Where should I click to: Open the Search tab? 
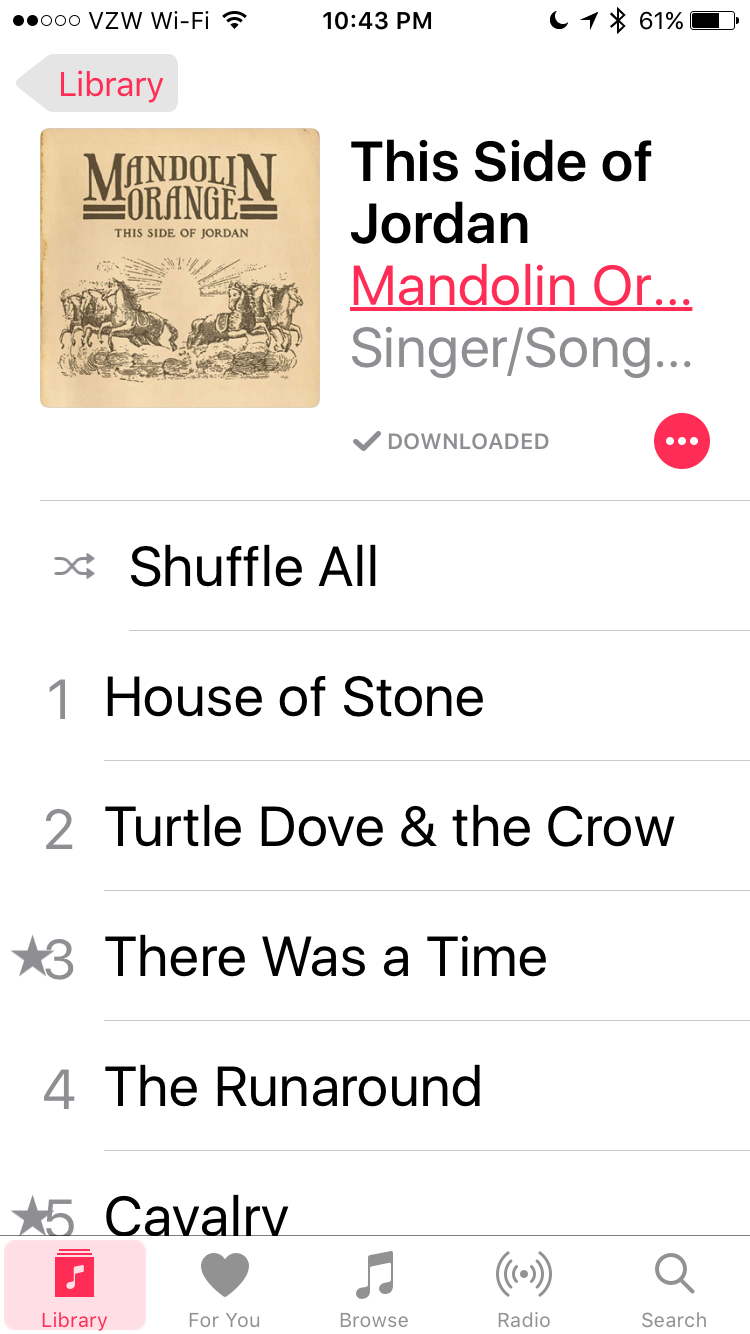tap(674, 1289)
